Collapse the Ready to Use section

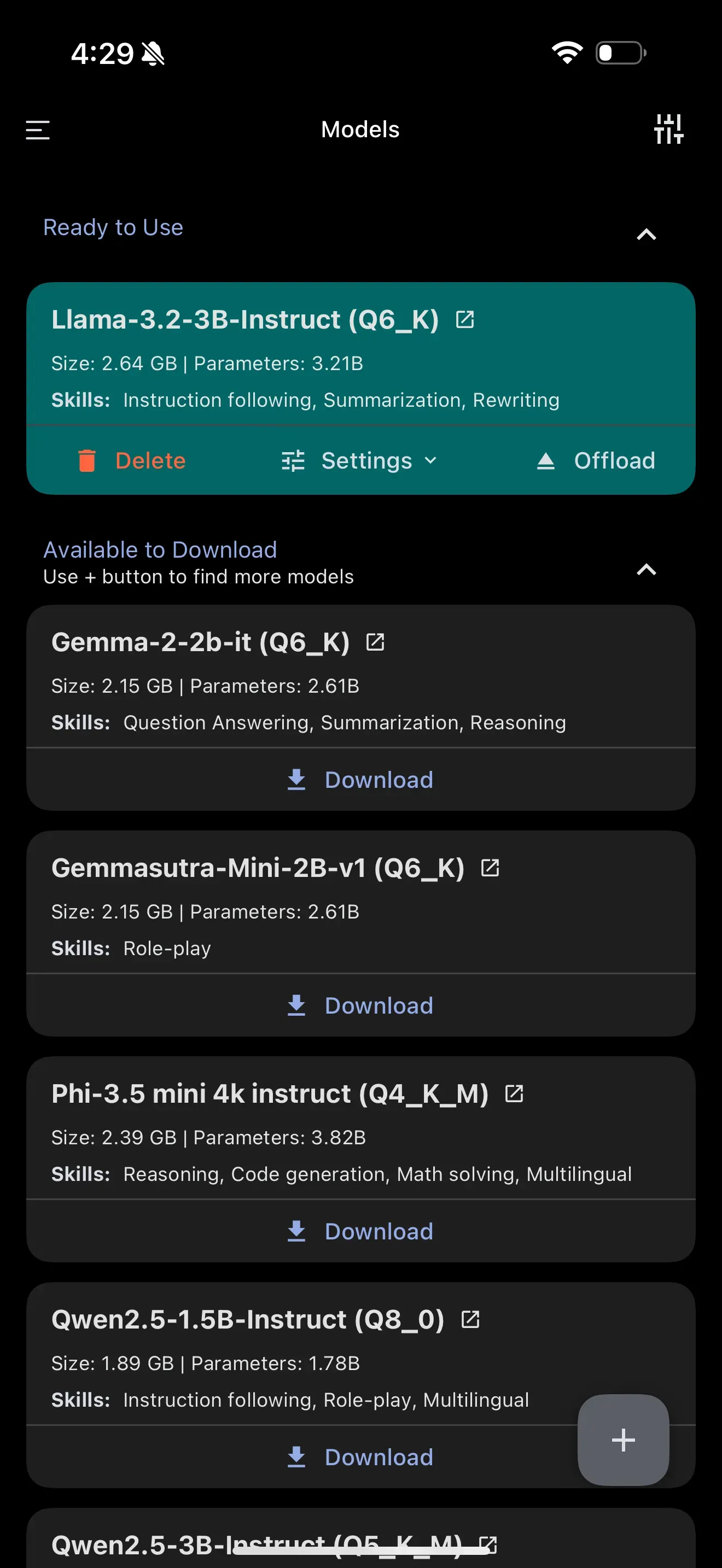pos(646,235)
